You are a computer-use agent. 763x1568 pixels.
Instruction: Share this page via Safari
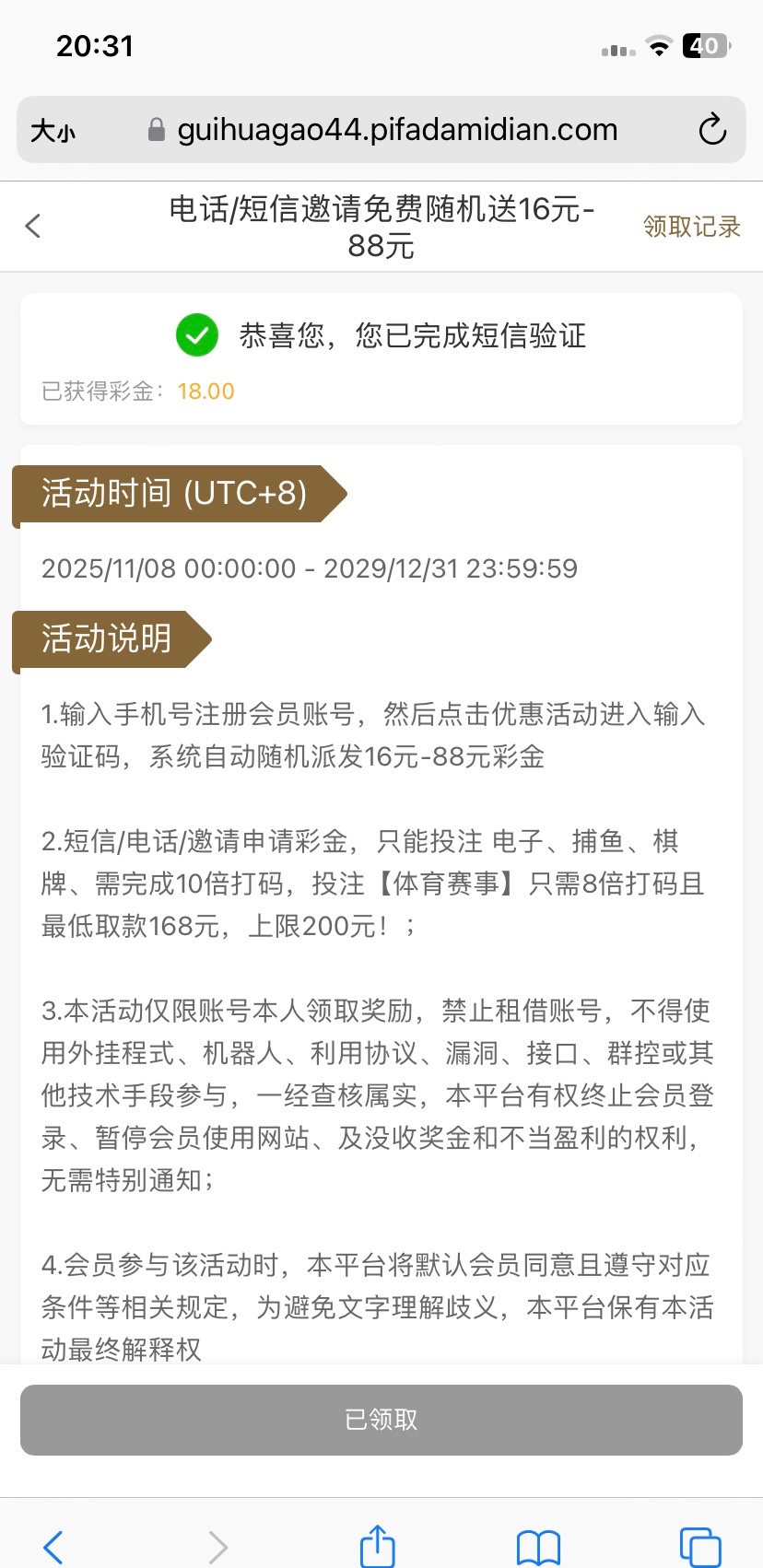tap(377, 1546)
